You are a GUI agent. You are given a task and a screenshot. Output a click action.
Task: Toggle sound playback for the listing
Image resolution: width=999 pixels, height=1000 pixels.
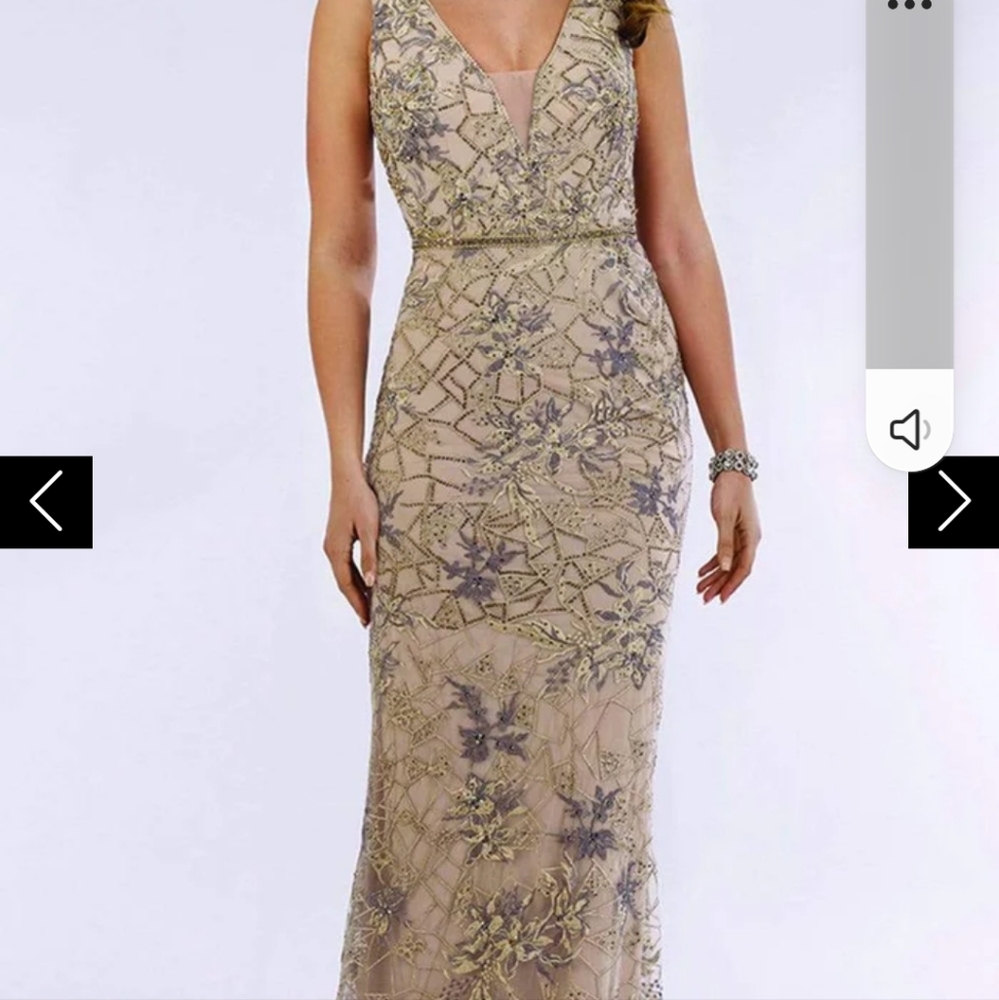(x=908, y=428)
